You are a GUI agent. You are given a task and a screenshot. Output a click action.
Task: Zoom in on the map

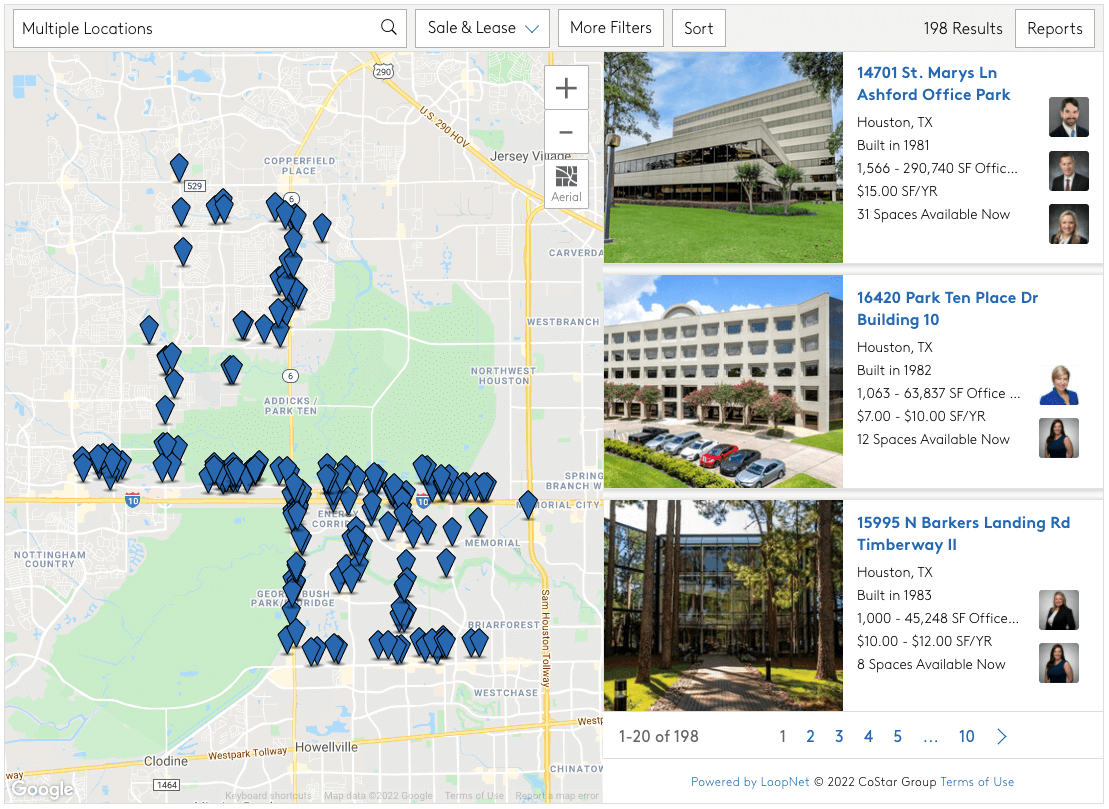[x=566, y=89]
